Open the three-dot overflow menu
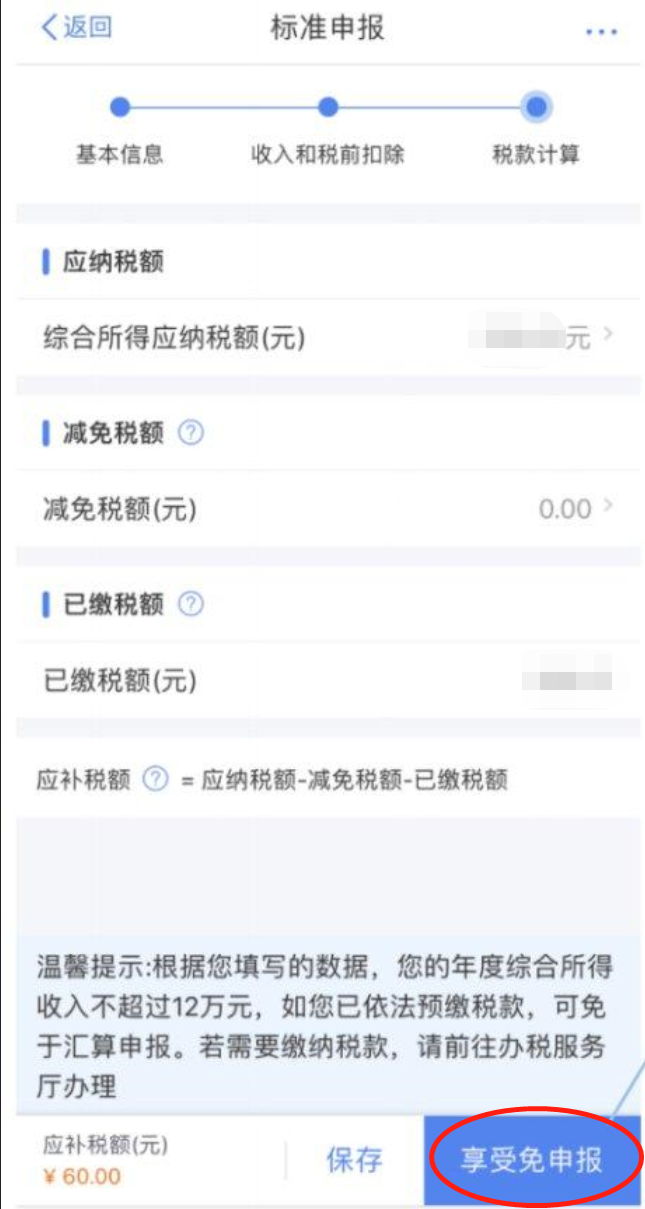Viewport: 645px width, 1209px height. point(600,32)
